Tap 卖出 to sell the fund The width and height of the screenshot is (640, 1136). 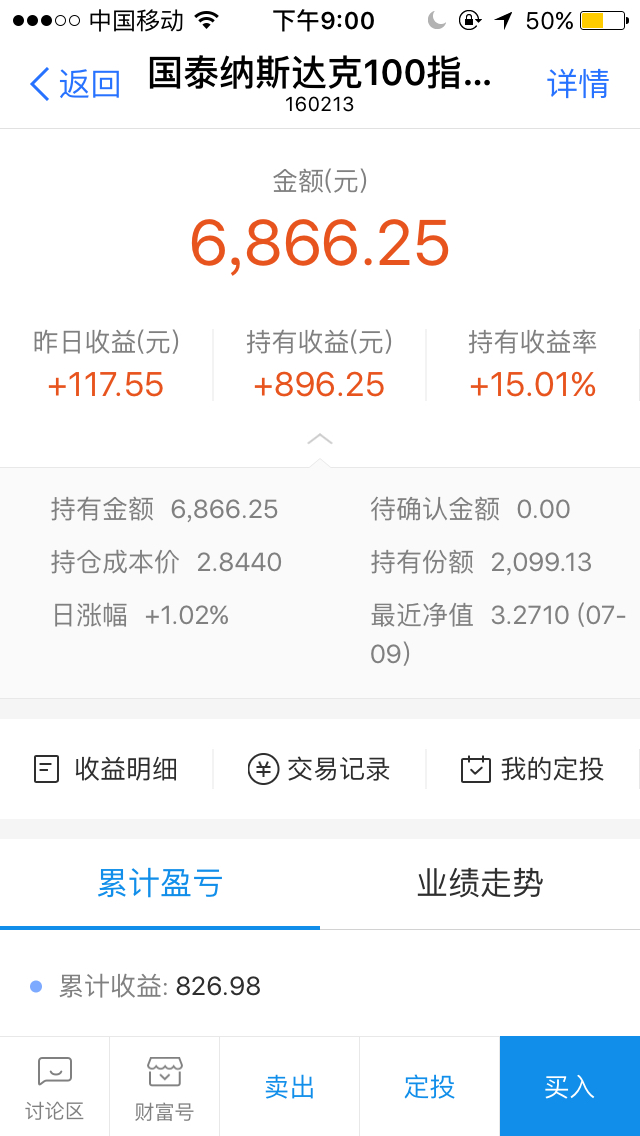(289, 1086)
